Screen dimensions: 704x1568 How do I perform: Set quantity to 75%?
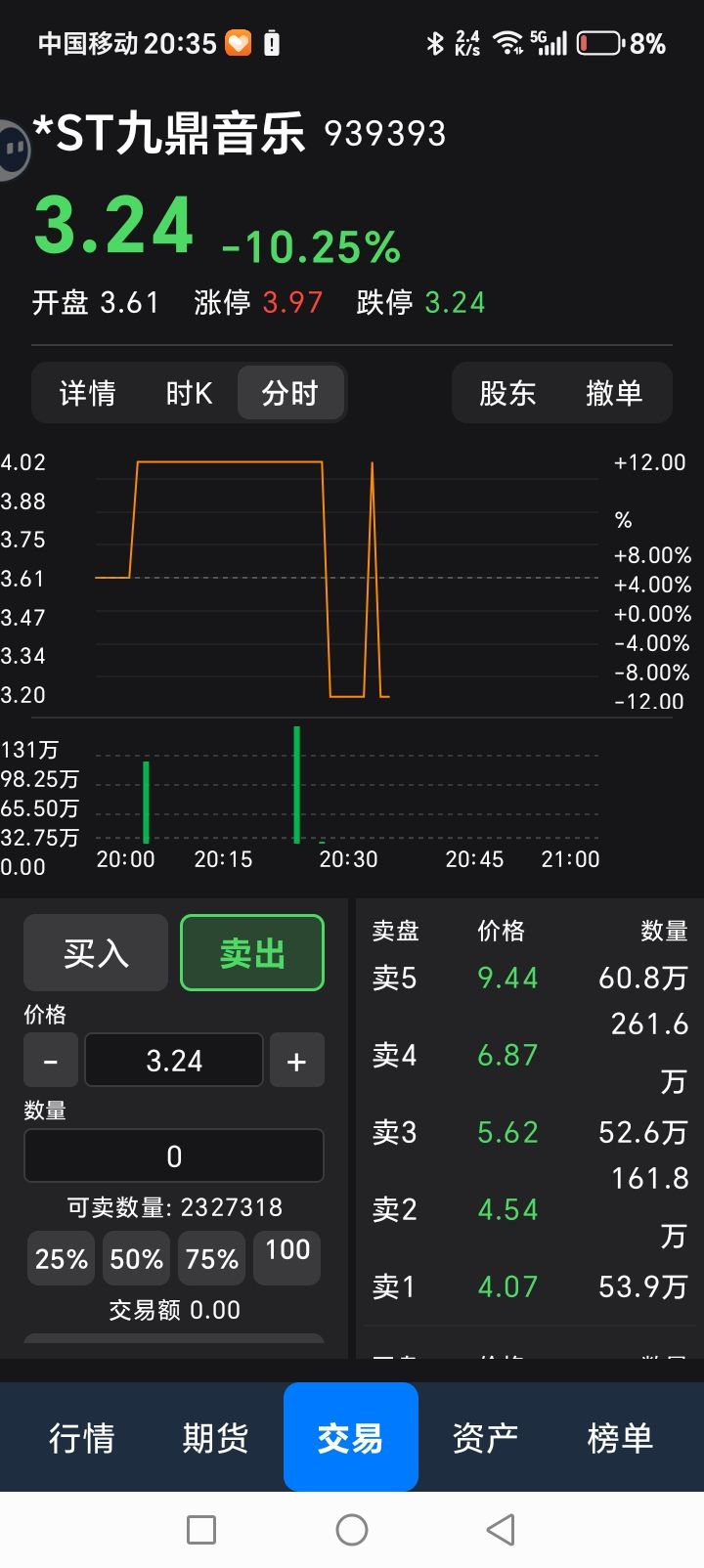[x=212, y=1258]
